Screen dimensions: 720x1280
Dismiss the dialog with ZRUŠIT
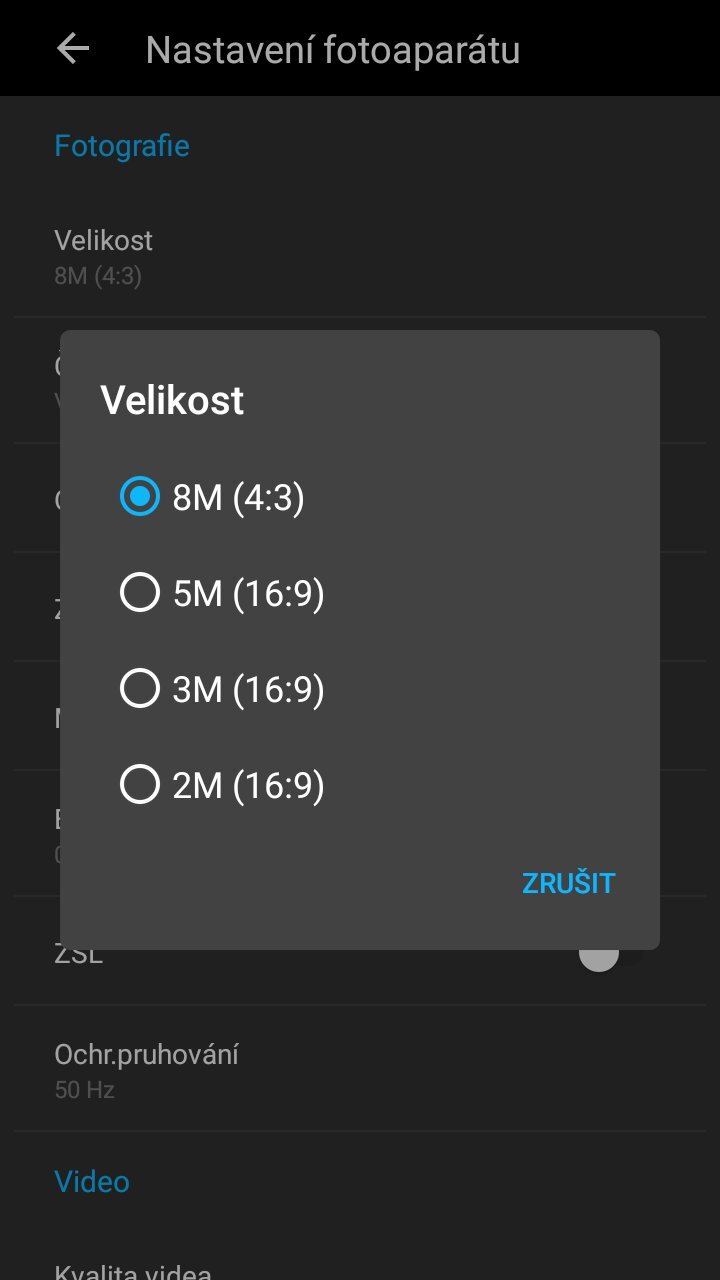(x=568, y=883)
